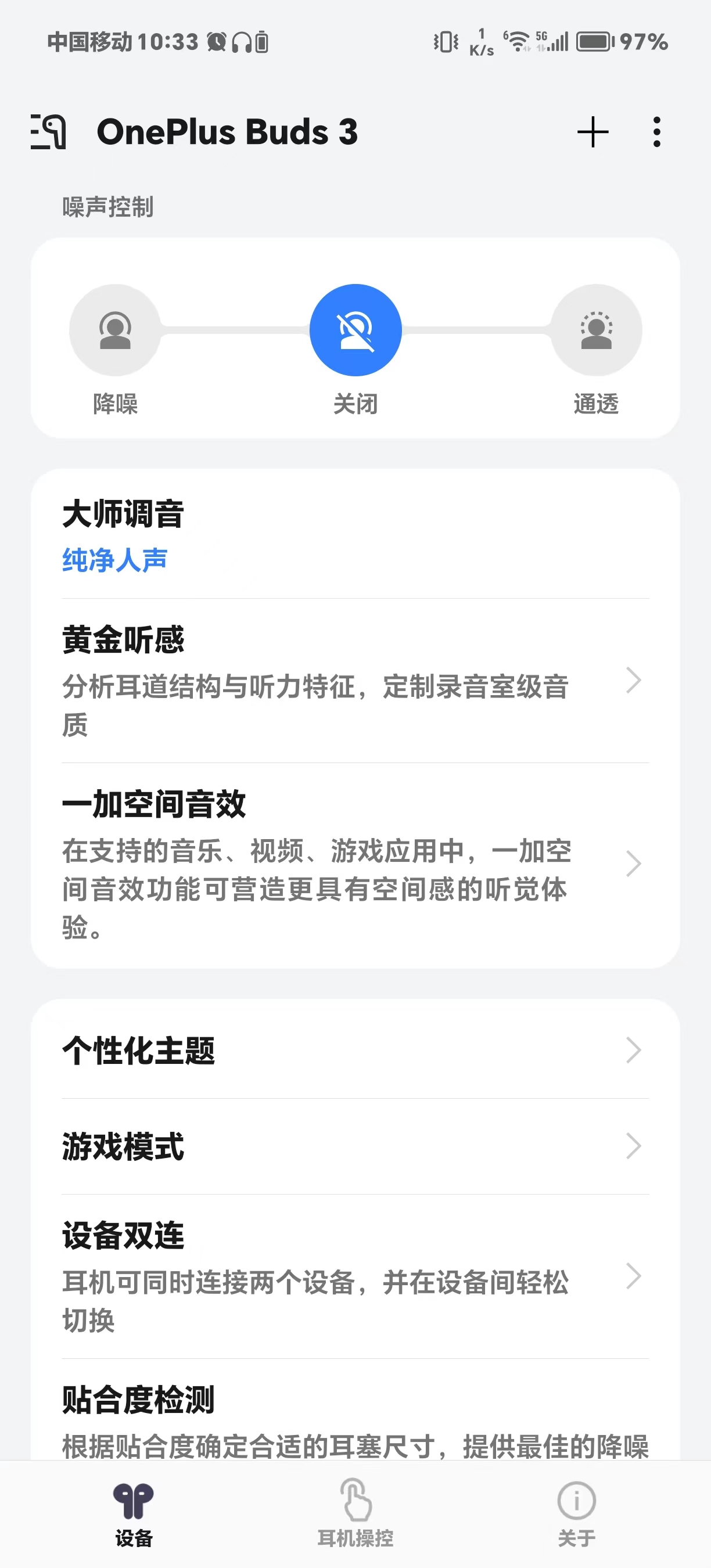This screenshot has height=1568, width=711.
Task: Select 关闭 noise control mode
Action: point(355,350)
